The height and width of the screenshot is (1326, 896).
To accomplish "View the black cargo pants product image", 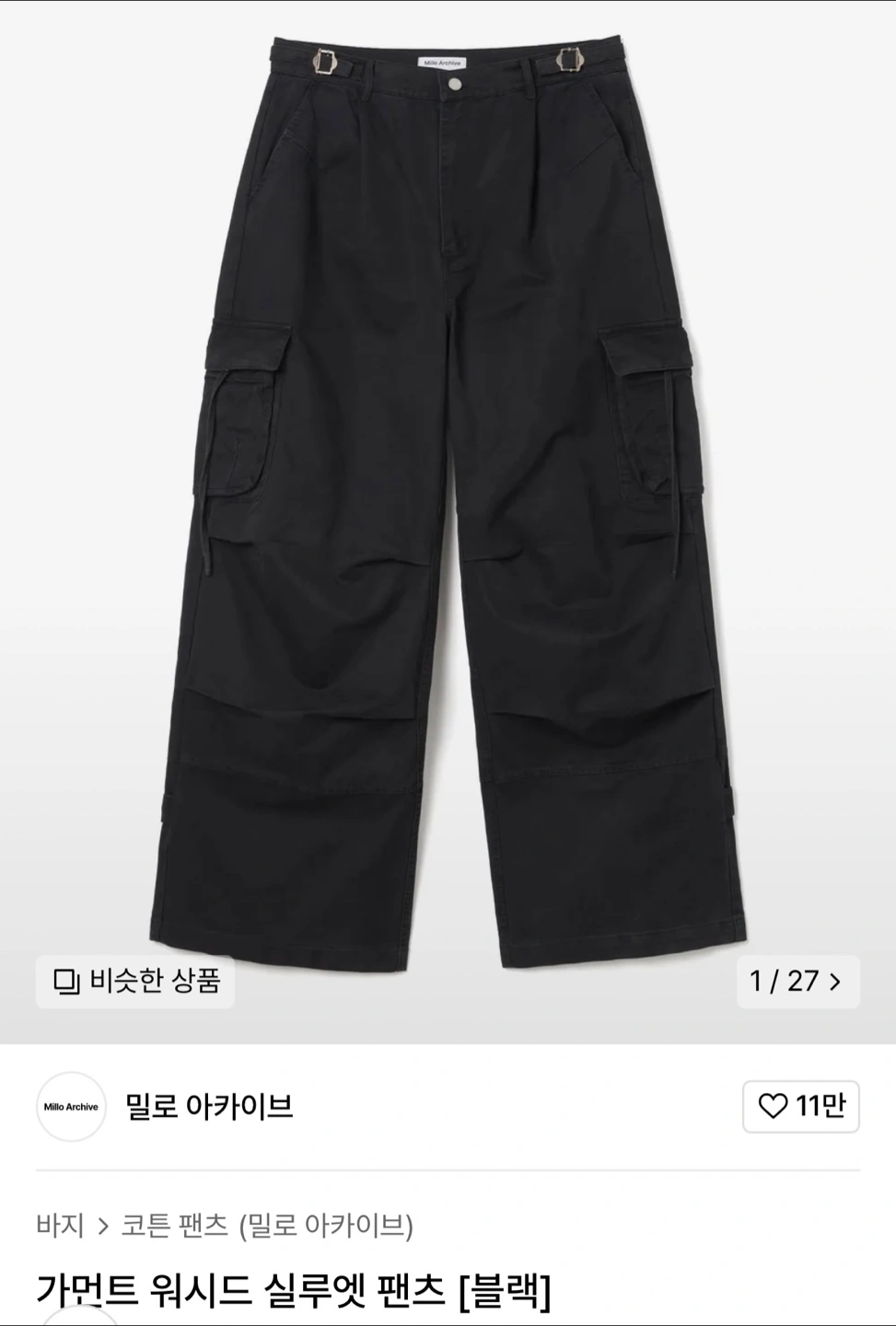I will pos(448,497).
